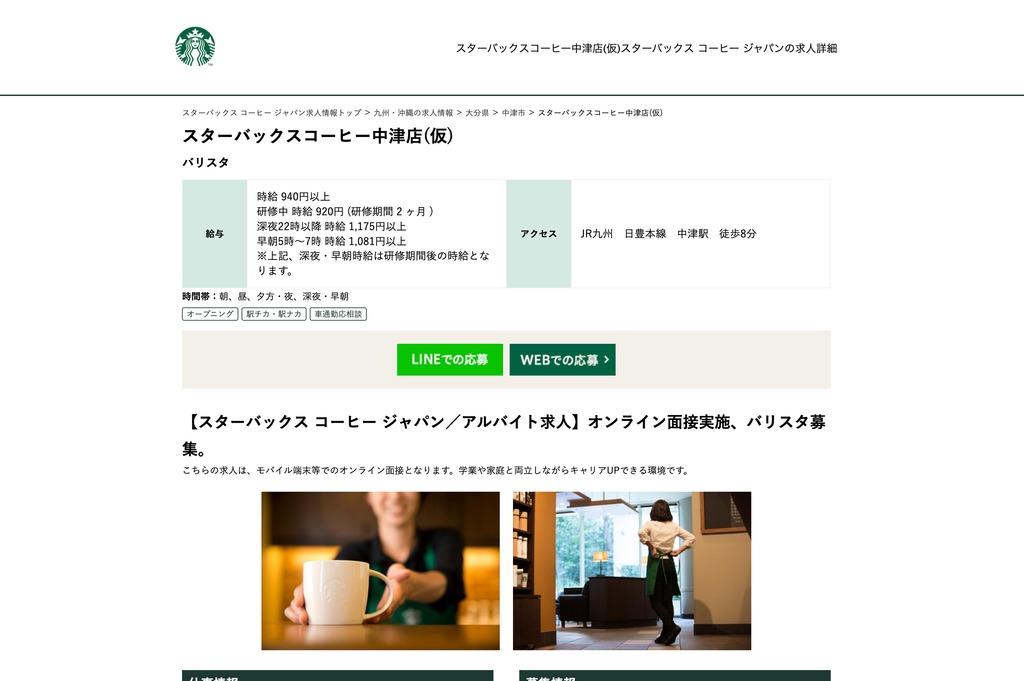Tap the Starbucks logo to go home
This screenshot has width=1024, height=681.
tap(195, 47)
